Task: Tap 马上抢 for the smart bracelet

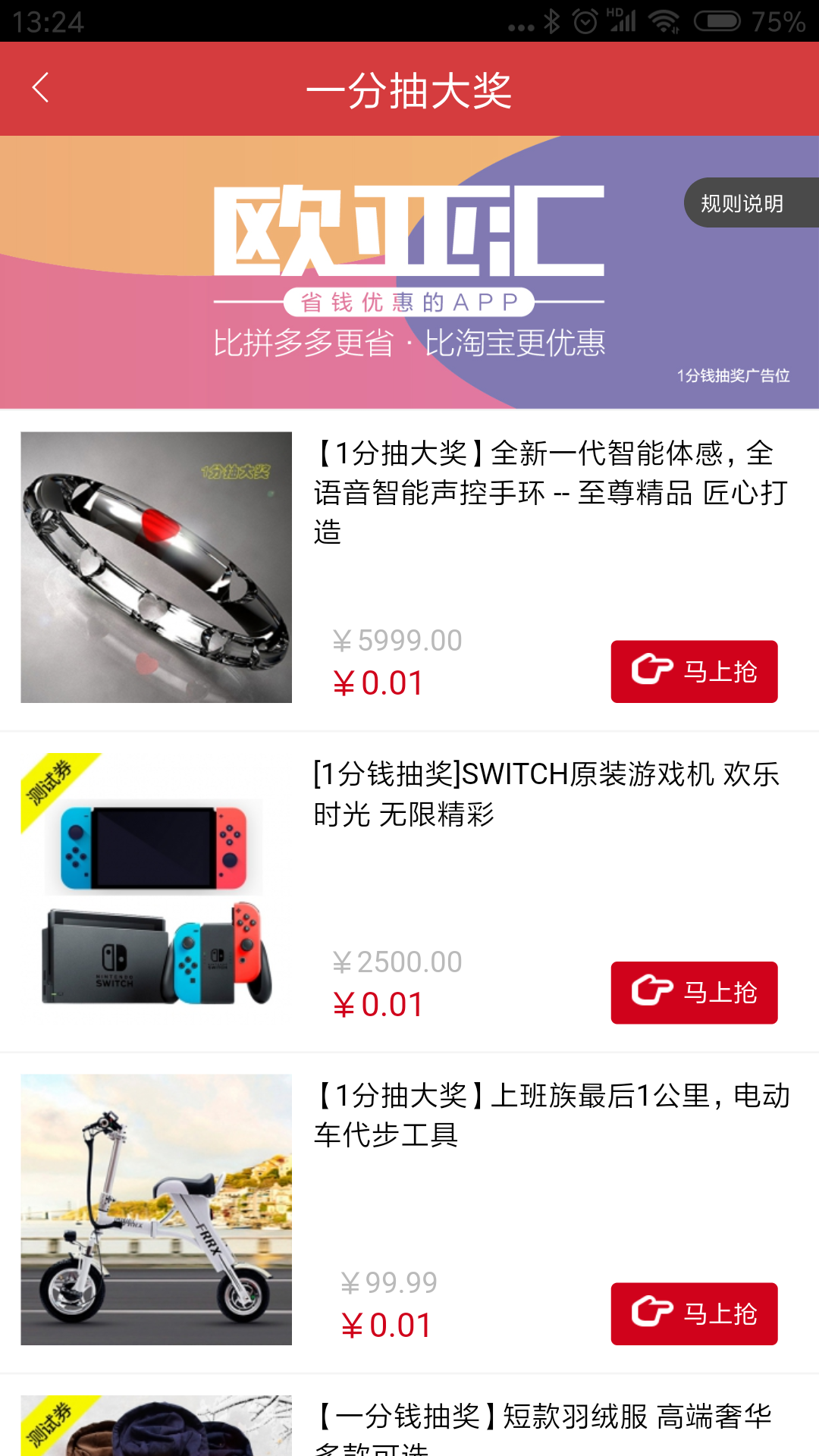Action: 694,672
